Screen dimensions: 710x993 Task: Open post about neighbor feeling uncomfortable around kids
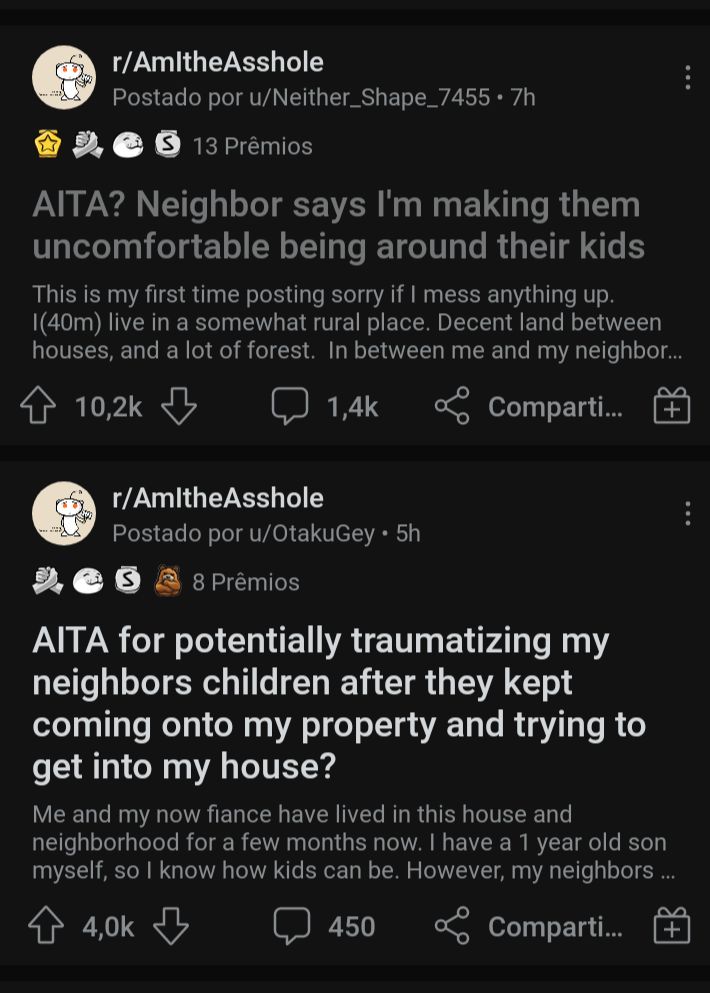tap(337, 225)
